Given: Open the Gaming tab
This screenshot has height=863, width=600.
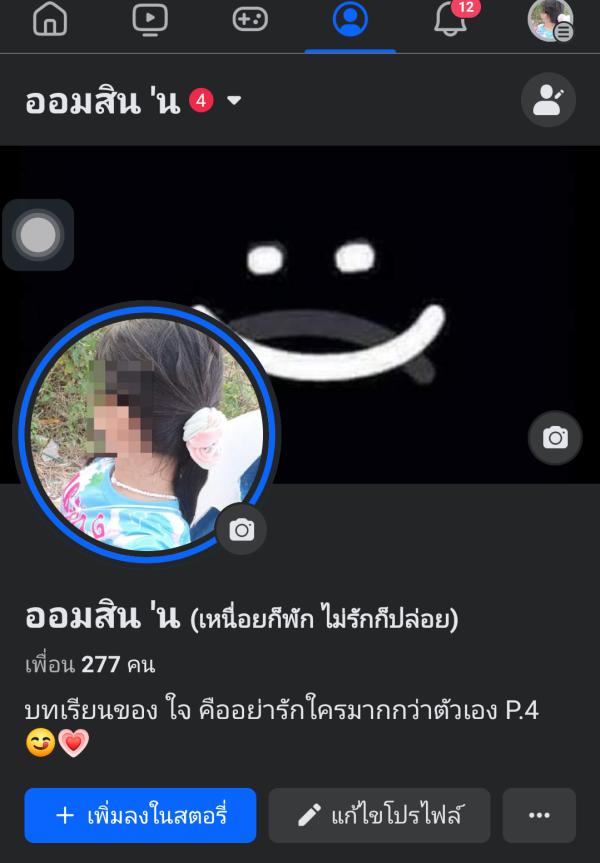Looking at the screenshot, I should tap(250, 19).
